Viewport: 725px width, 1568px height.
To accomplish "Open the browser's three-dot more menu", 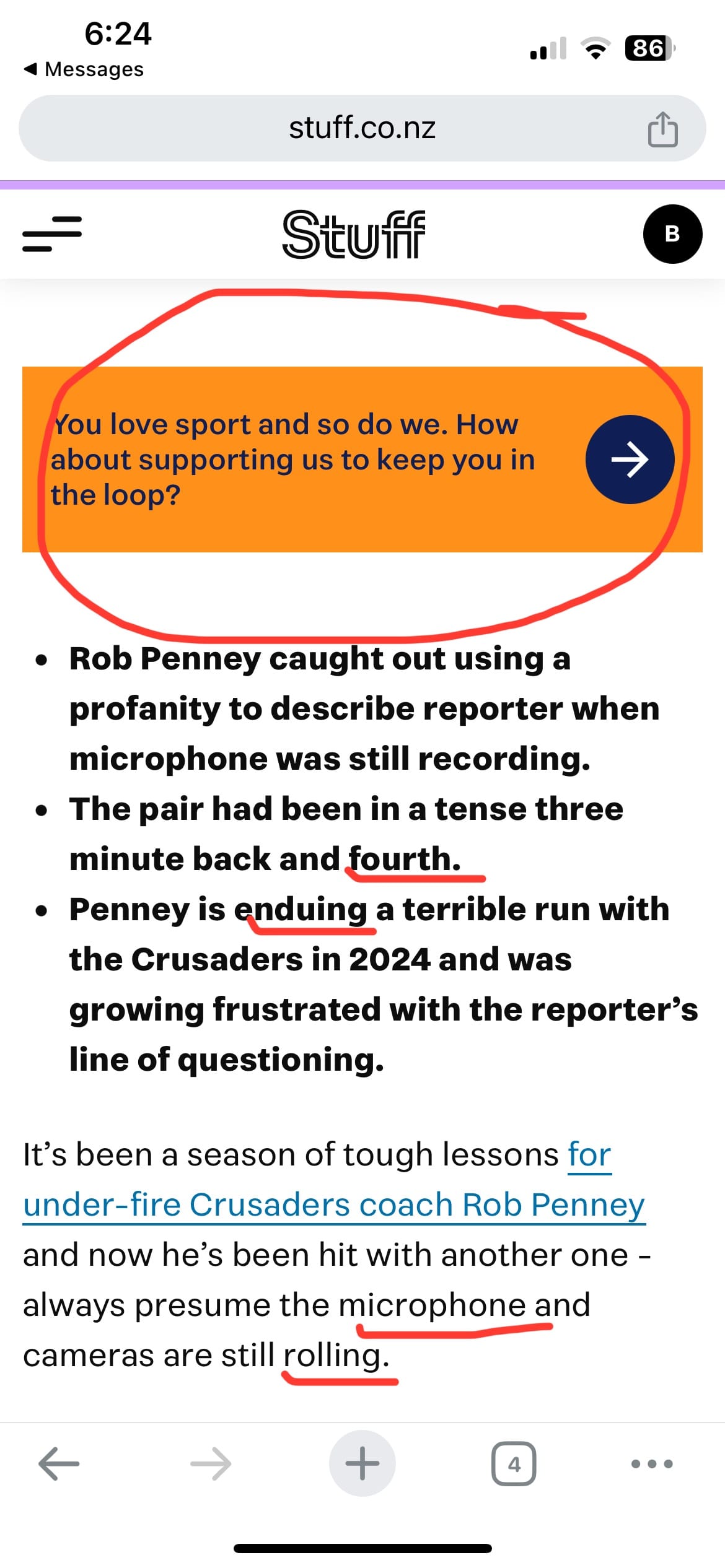I will click(651, 1464).
